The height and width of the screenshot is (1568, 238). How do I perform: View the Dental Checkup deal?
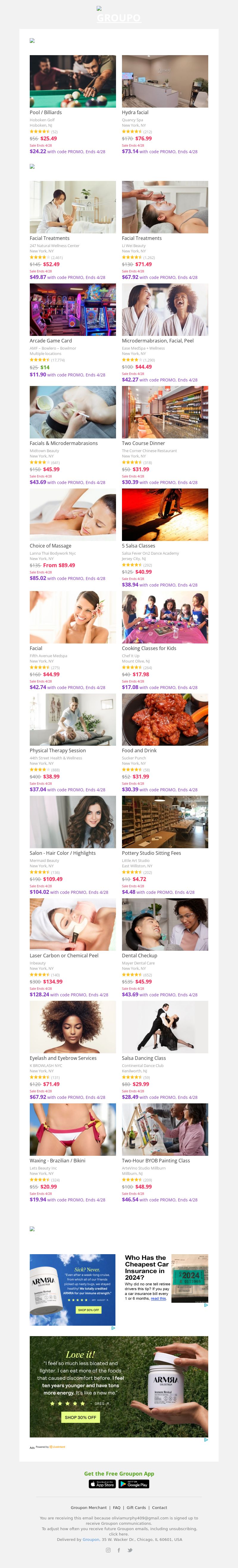165,924
